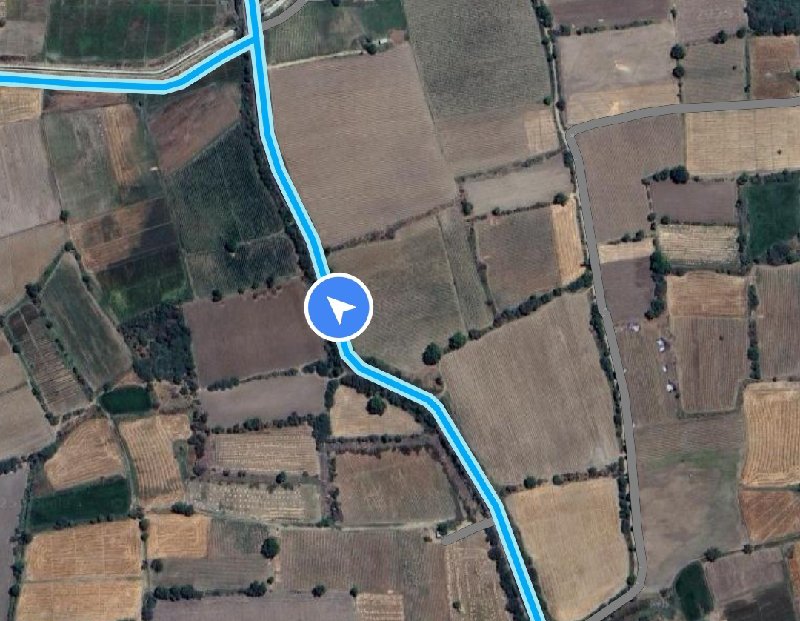The image size is (800, 621).
Task: Tap the blue current-location arrow marker
Action: [x=338, y=308]
